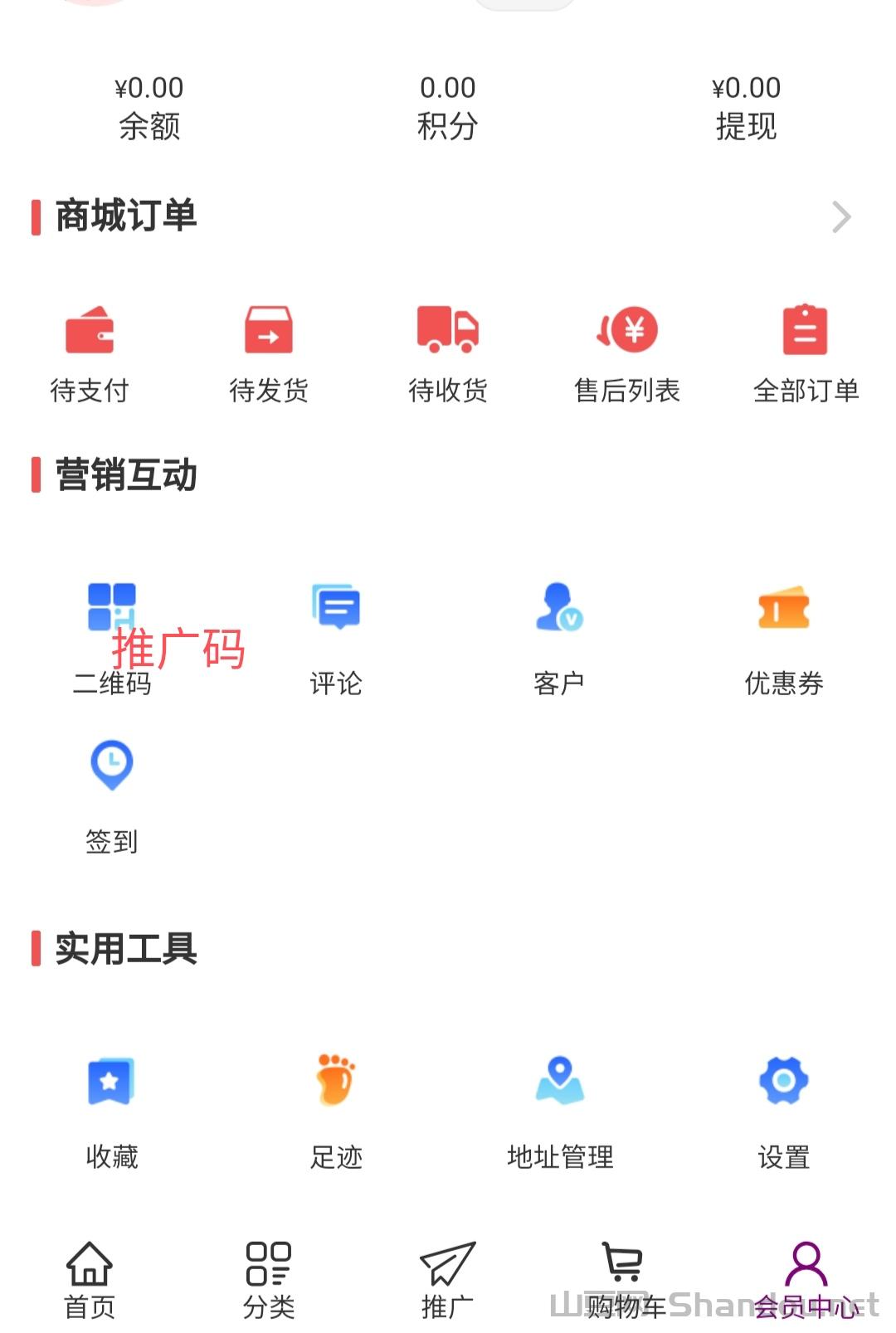Open the 二维码 promotion QR code

coord(112,636)
